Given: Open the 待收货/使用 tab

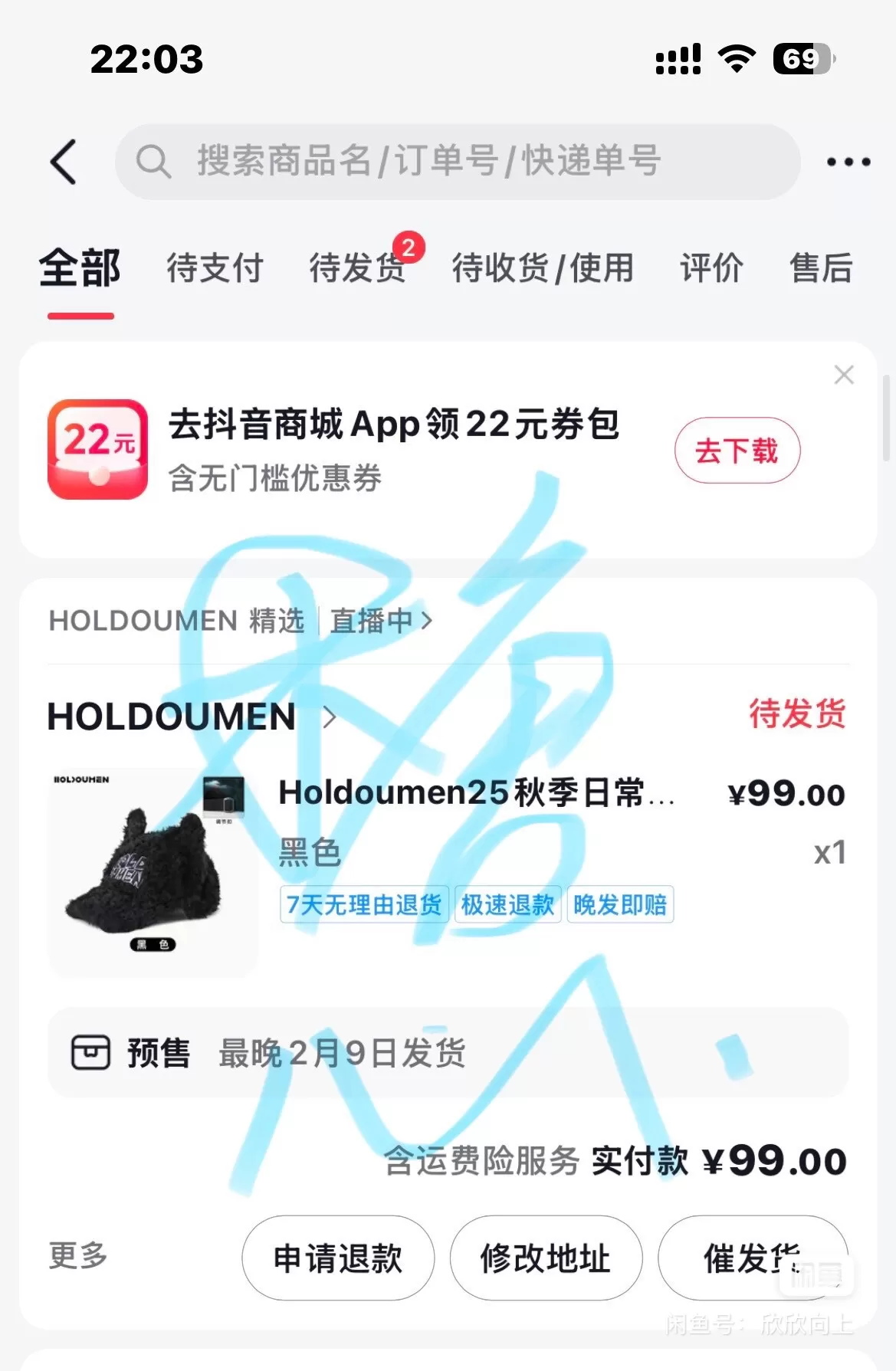Looking at the screenshot, I should (x=543, y=268).
